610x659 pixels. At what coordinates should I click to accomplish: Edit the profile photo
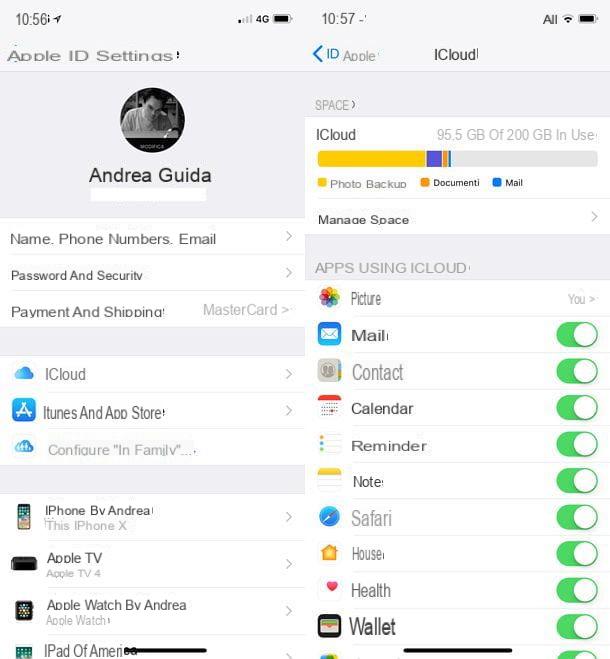tap(152, 121)
